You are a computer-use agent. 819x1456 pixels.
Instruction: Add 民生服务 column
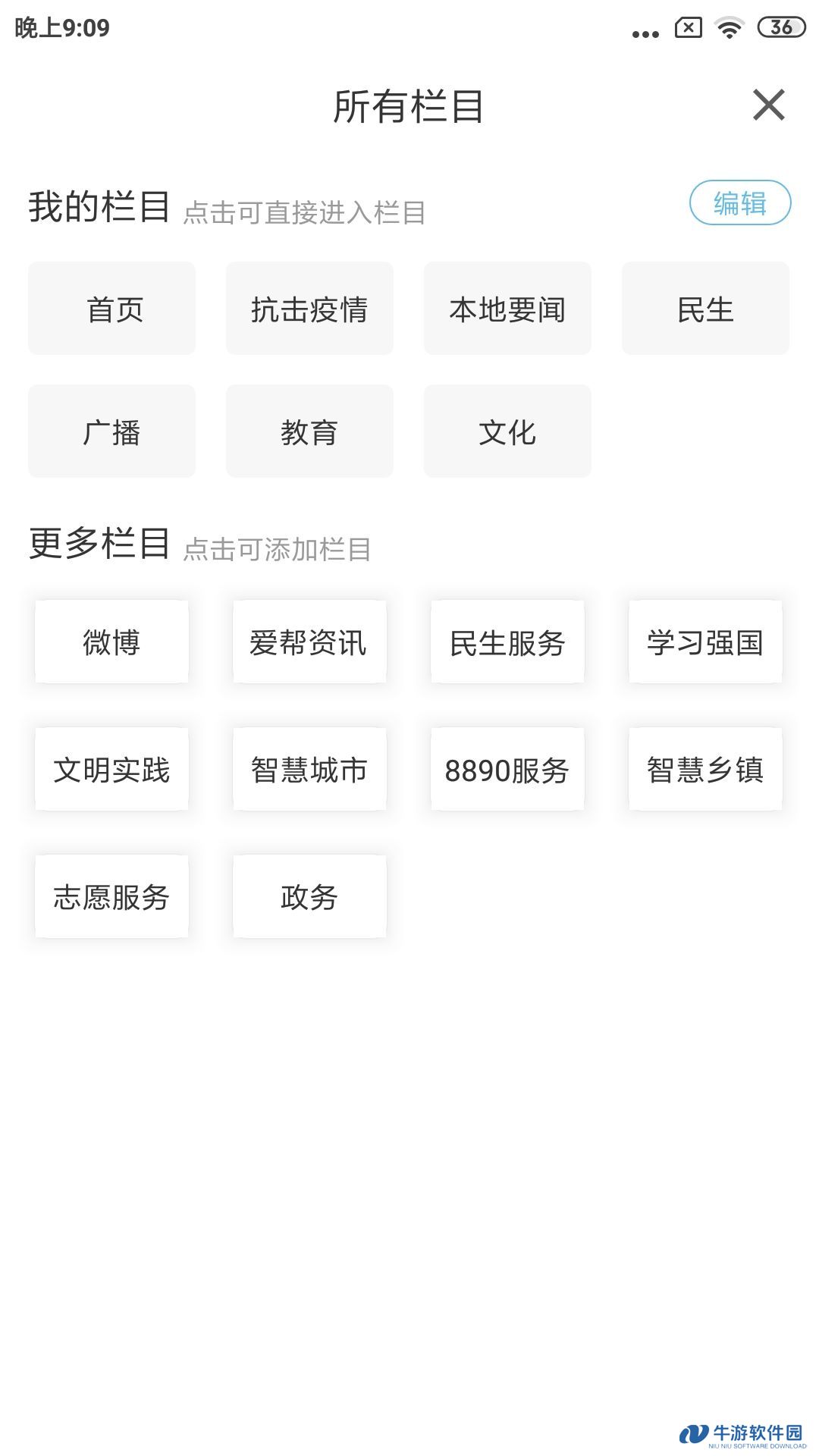pos(507,642)
